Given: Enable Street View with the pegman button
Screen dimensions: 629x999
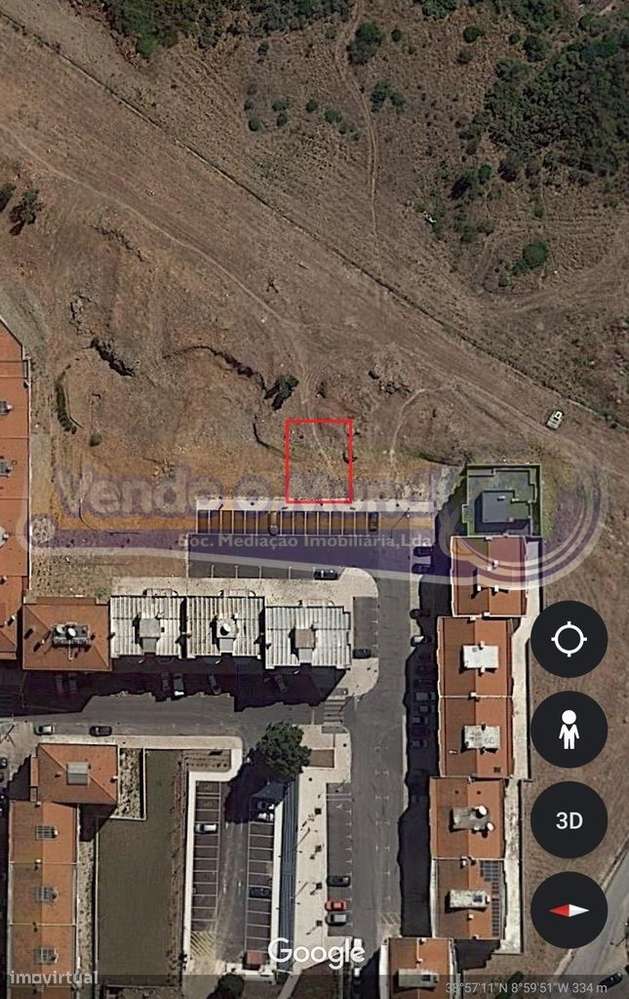Looking at the screenshot, I should (568, 729).
